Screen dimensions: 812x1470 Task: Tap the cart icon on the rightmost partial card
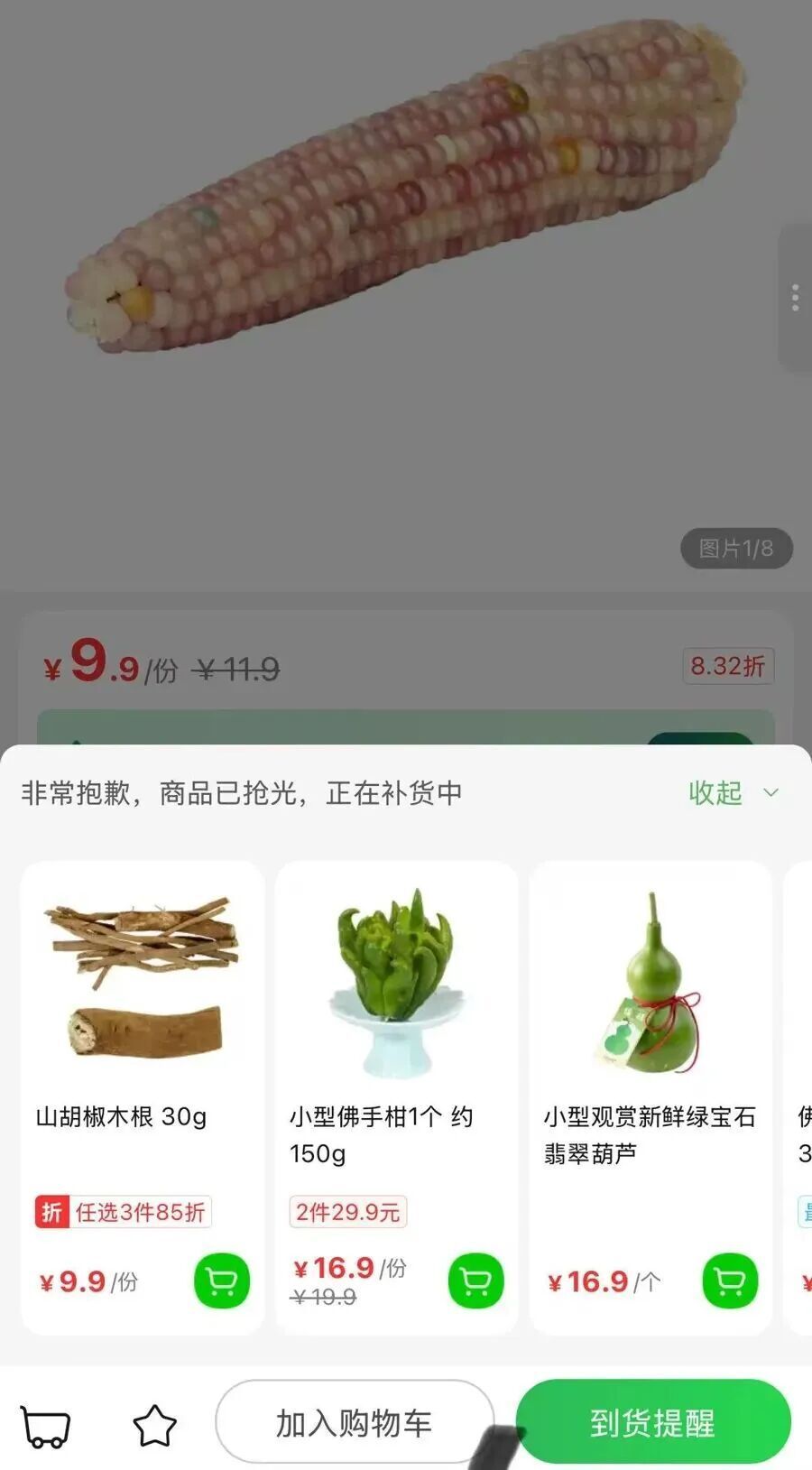tap(806, 1281)
